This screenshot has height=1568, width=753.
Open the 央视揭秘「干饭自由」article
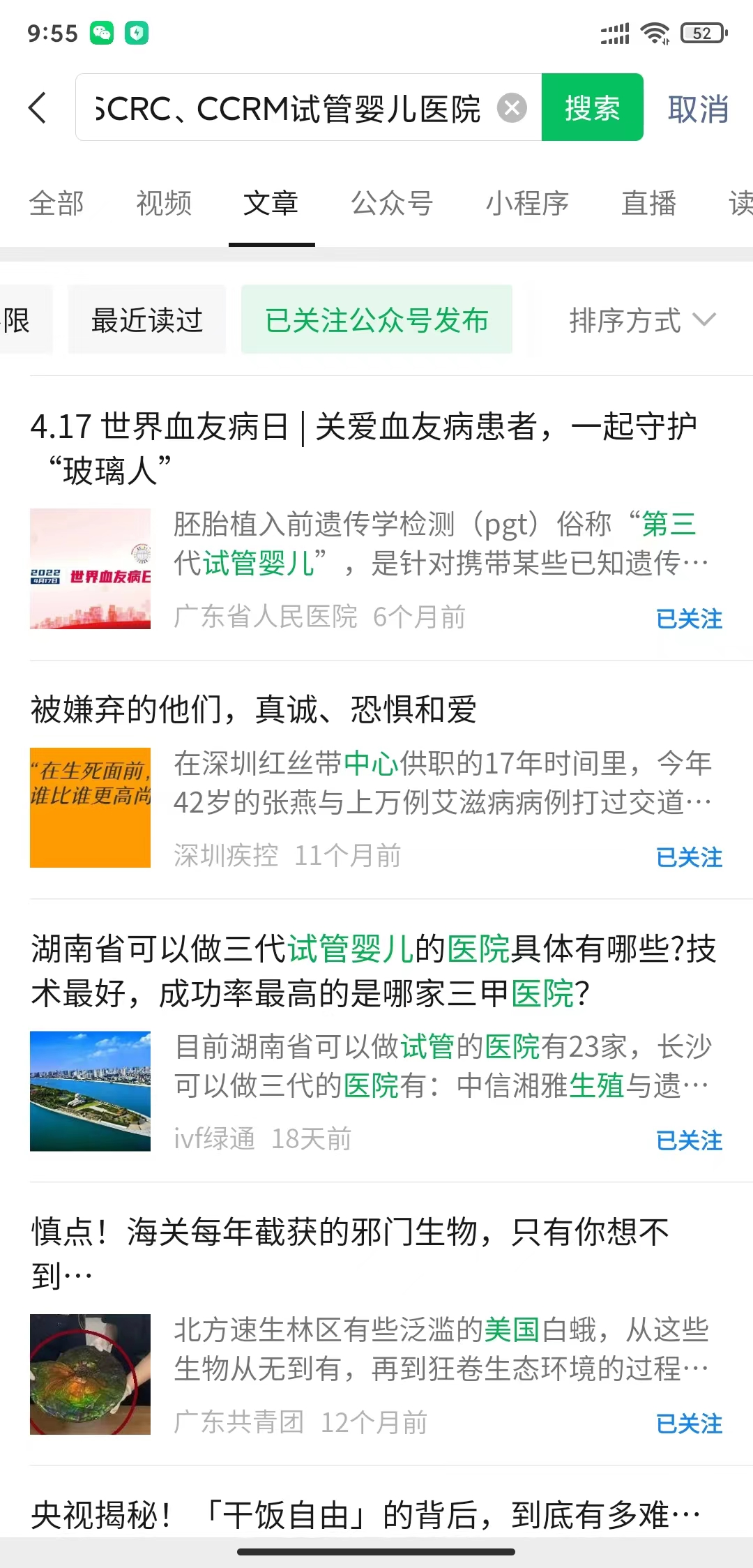pyautogui.click(x=366, y=1514)
